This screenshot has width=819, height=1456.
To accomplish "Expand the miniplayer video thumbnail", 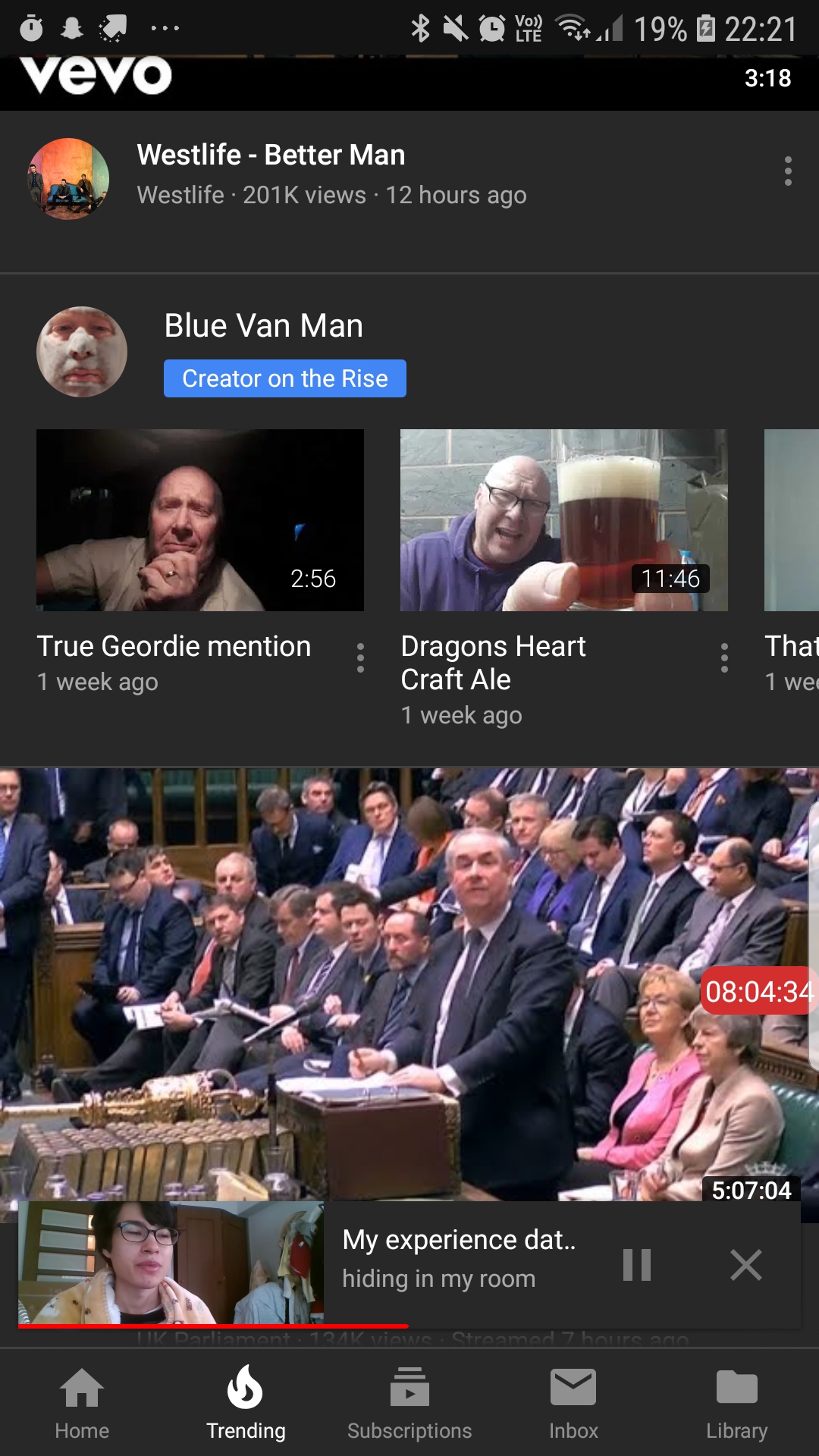I will coord(171,1263).
